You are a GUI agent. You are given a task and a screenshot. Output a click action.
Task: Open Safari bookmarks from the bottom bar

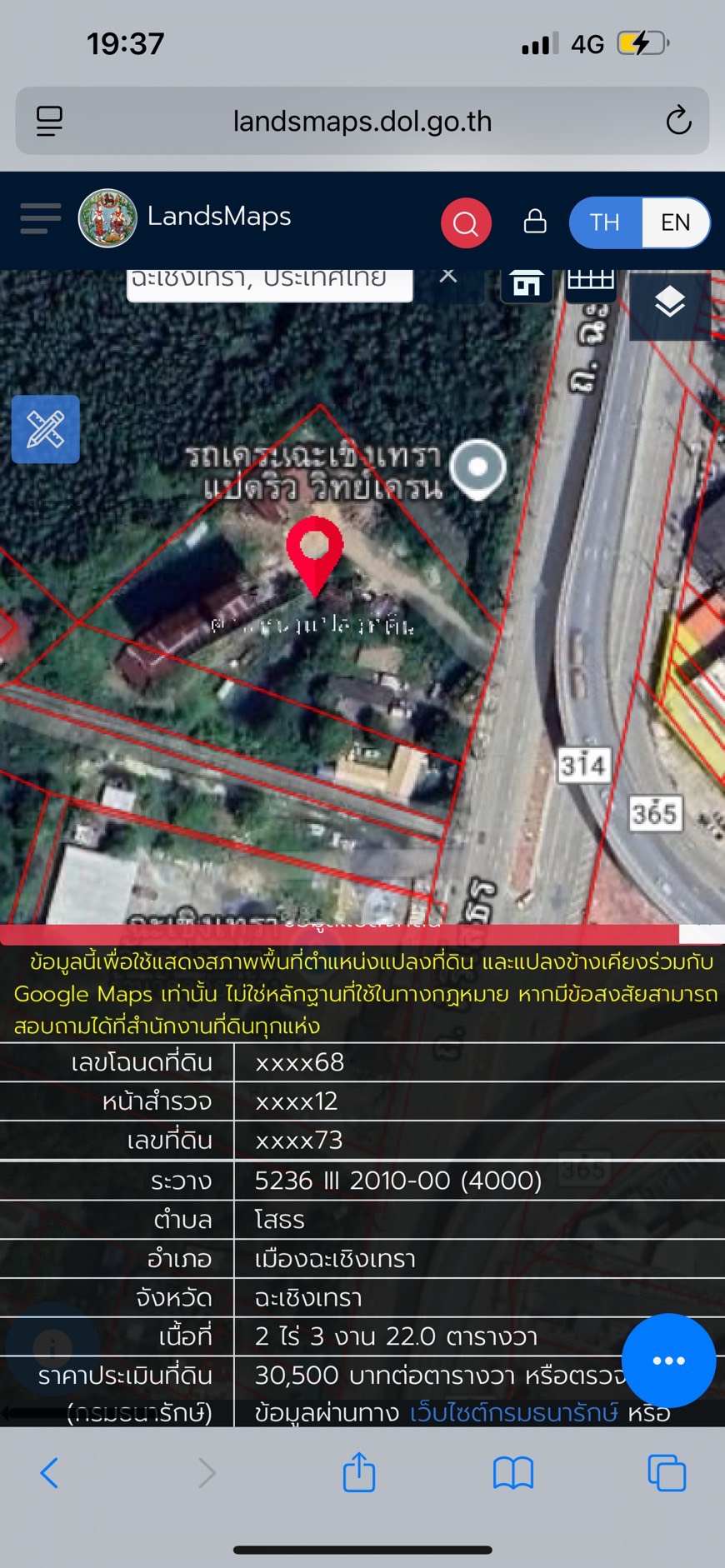tap(513, 1473)
